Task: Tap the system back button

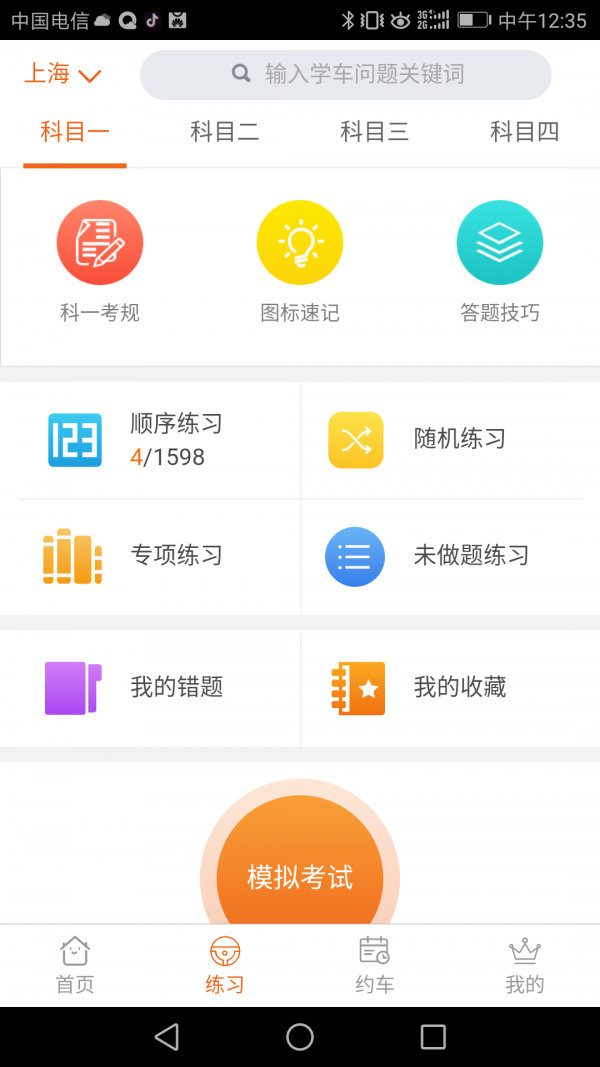Action: click(x=167, y=1037)
